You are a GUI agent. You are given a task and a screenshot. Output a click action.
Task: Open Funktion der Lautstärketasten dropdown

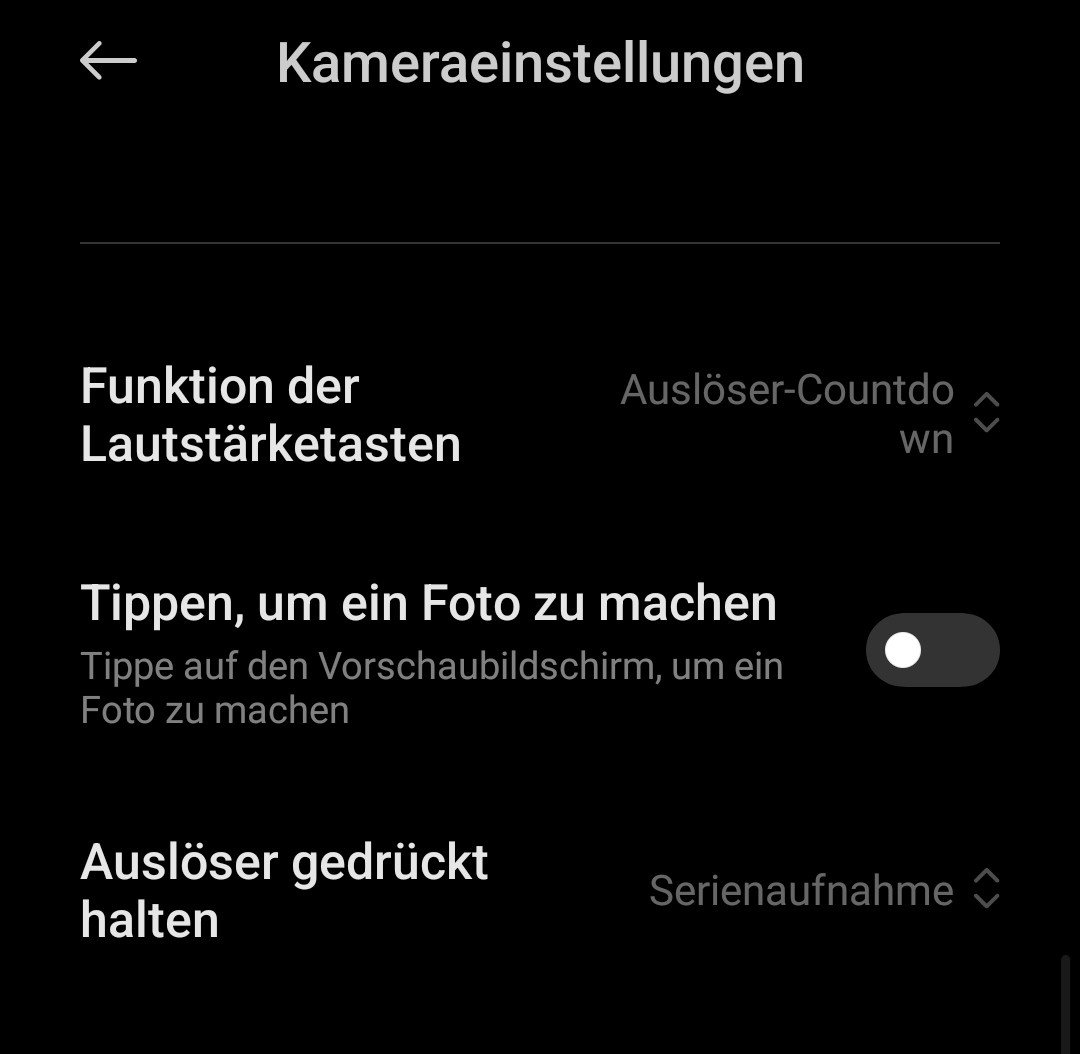click(808, 413)
